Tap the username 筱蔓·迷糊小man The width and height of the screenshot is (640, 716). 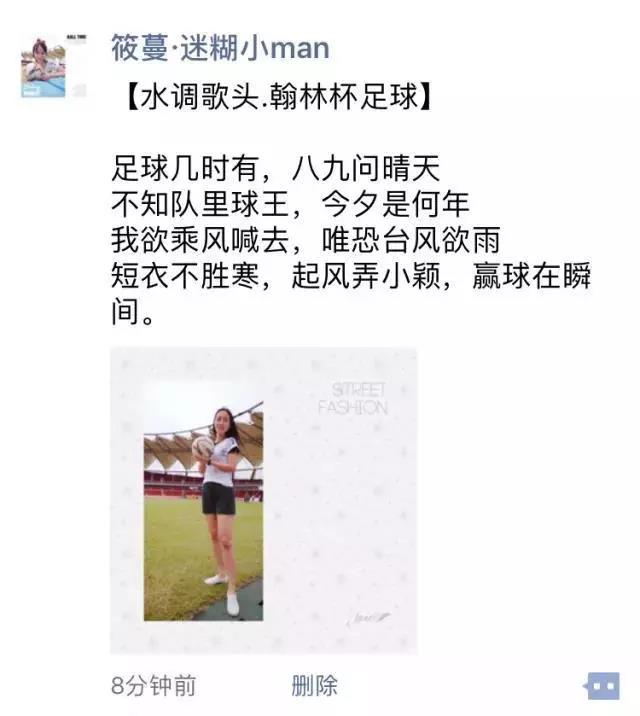pos(220,47)
